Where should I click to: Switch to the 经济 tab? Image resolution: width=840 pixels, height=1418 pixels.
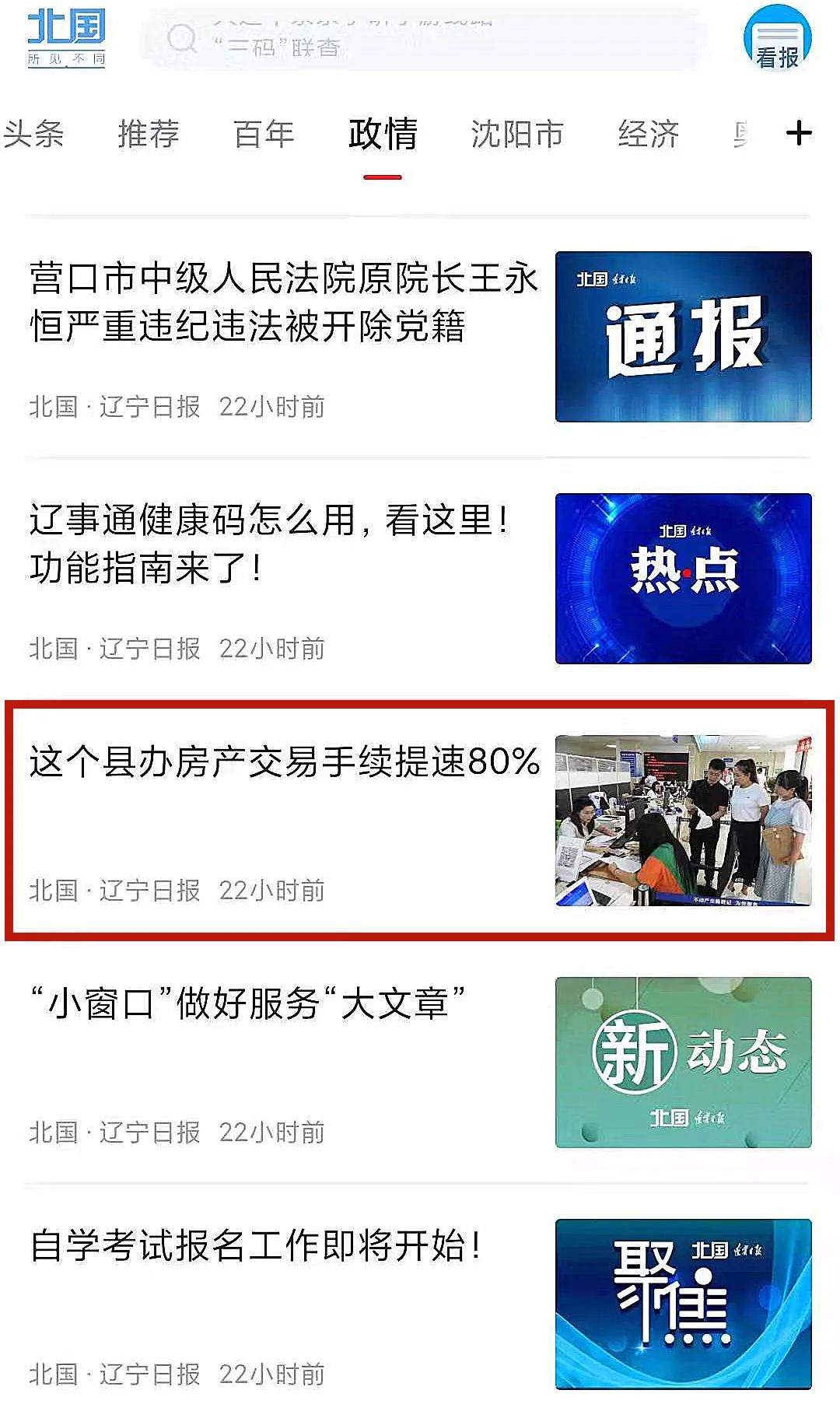pos(649,134)
